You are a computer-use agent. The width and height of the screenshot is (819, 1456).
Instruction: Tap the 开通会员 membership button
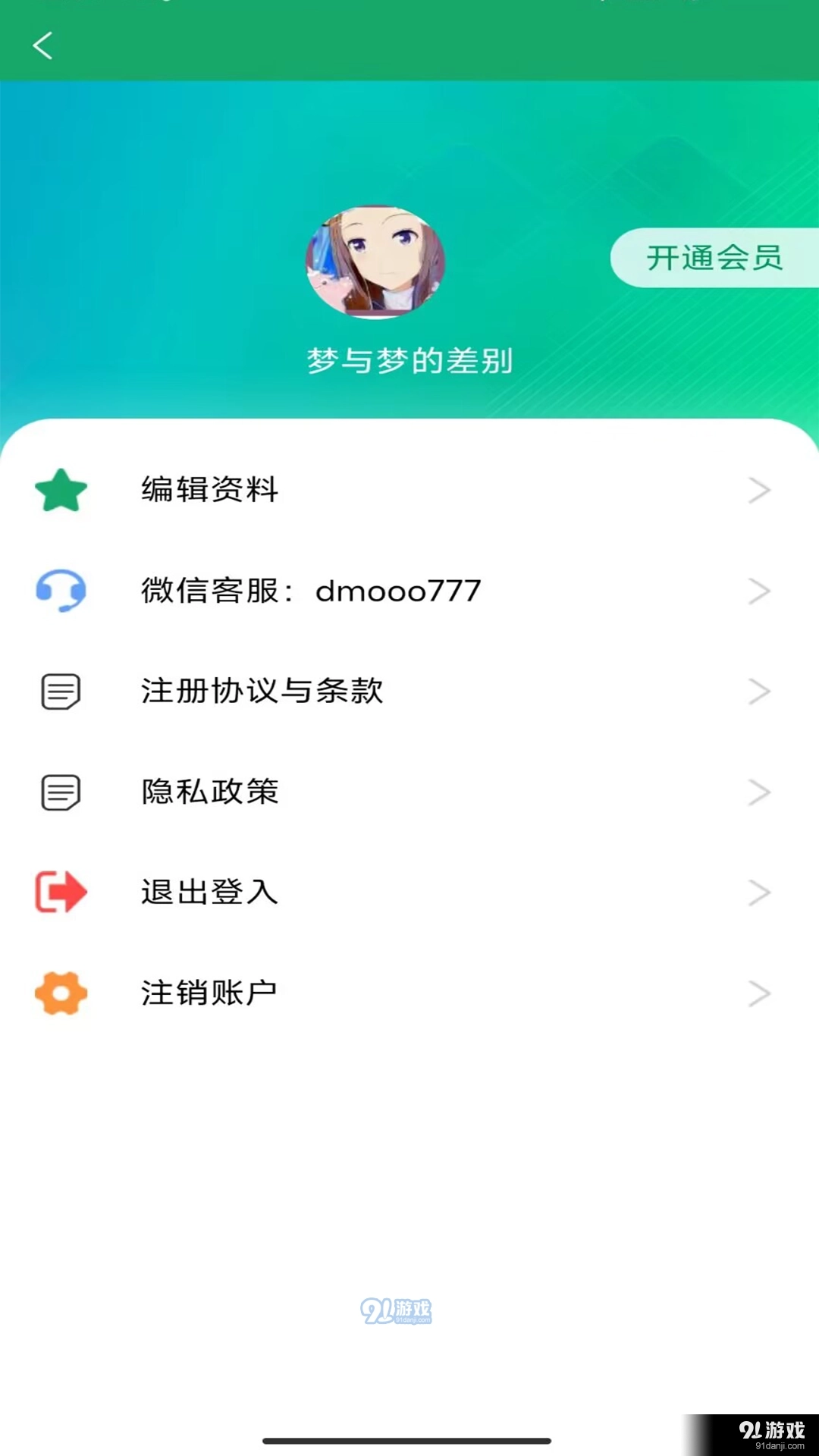click(x=714, y=258)
